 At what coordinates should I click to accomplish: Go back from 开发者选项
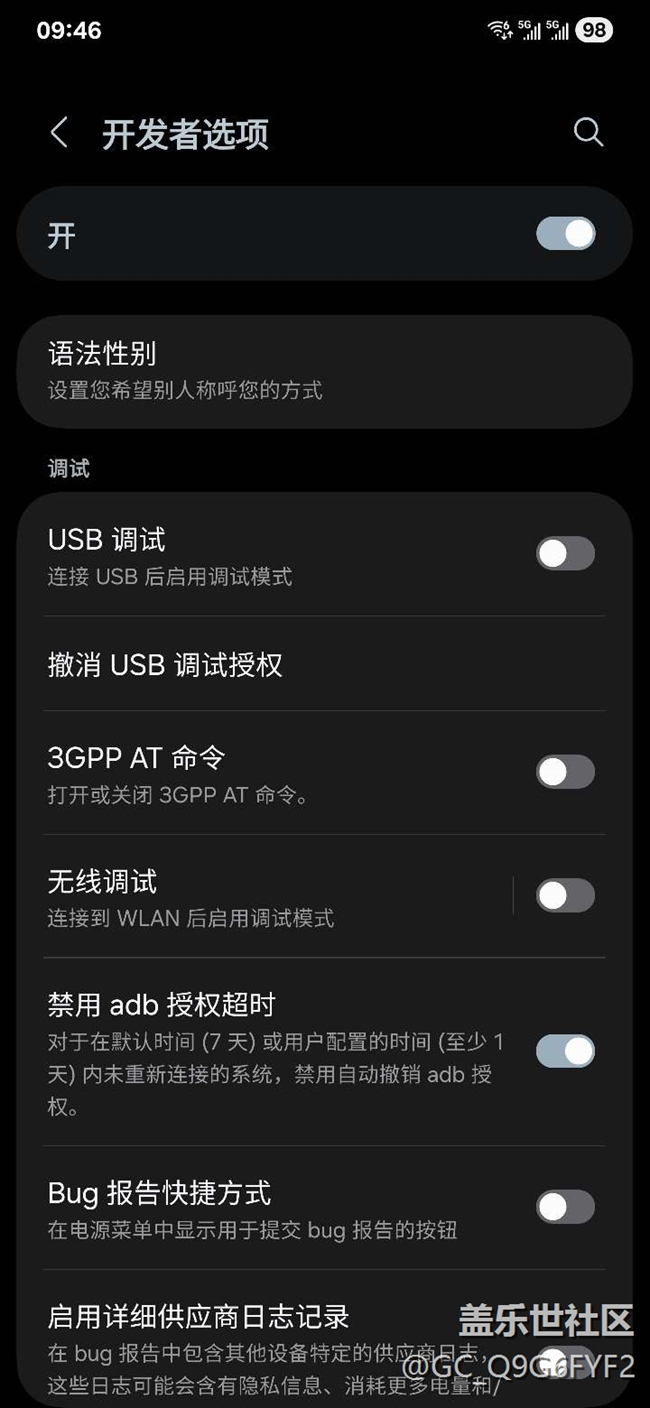pos(60,133)
